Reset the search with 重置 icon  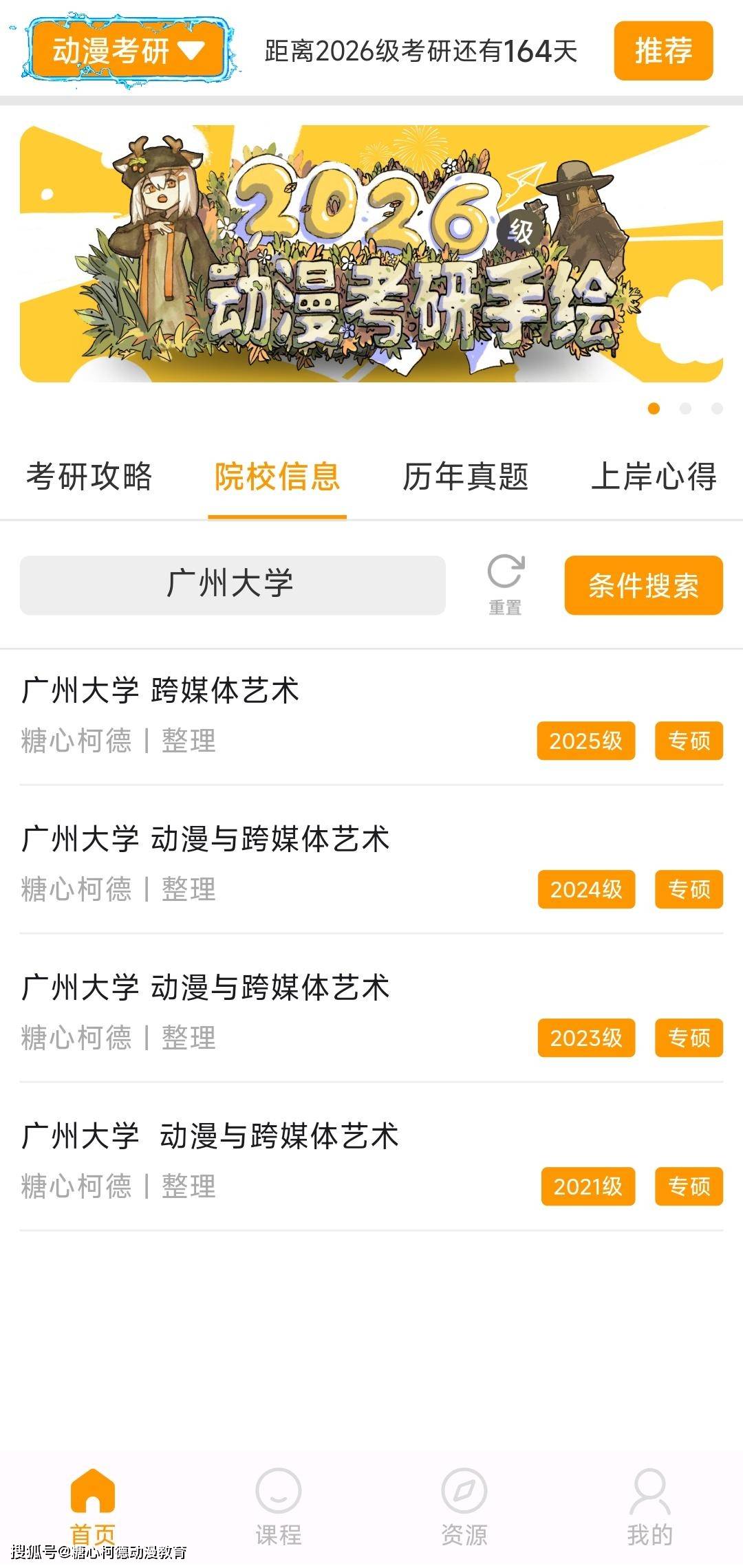pyautogui.click(x=506, y=583)
